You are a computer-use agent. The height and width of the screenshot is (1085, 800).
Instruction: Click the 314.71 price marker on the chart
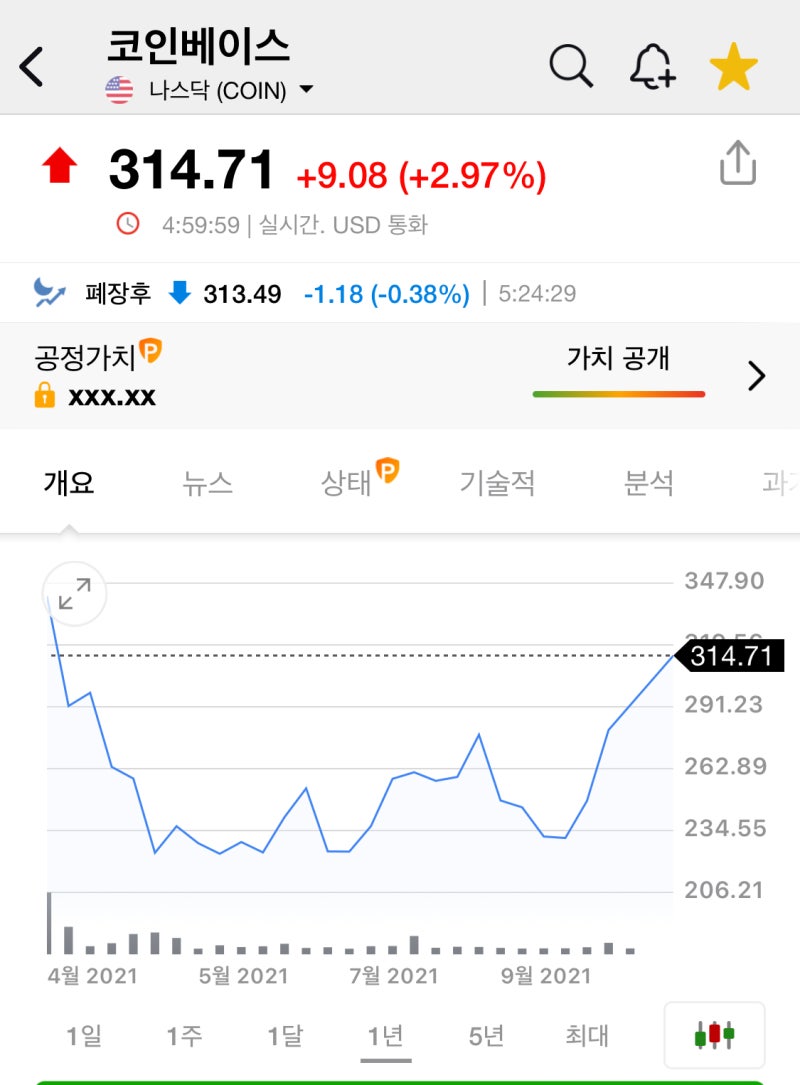pos(729,655)
